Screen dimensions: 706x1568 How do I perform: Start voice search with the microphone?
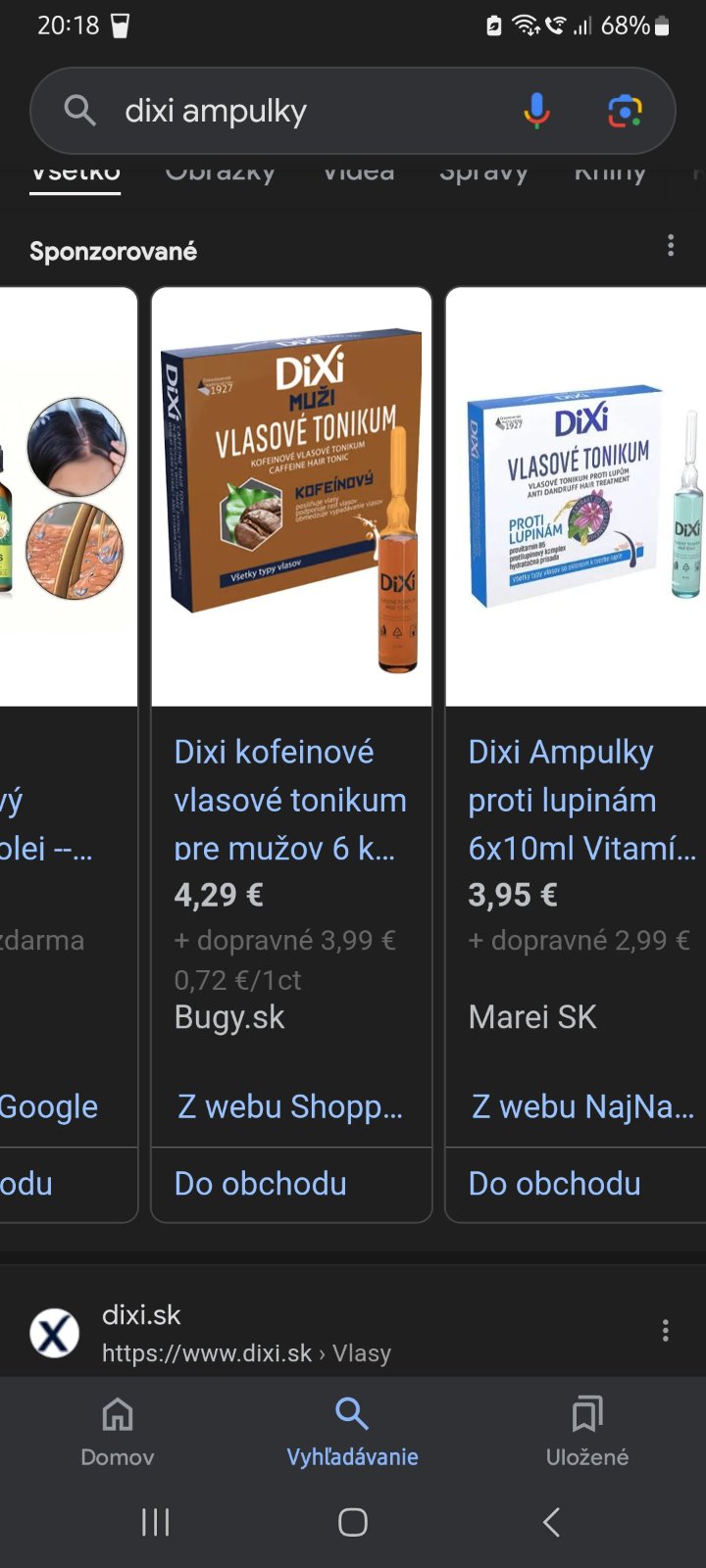536,111
